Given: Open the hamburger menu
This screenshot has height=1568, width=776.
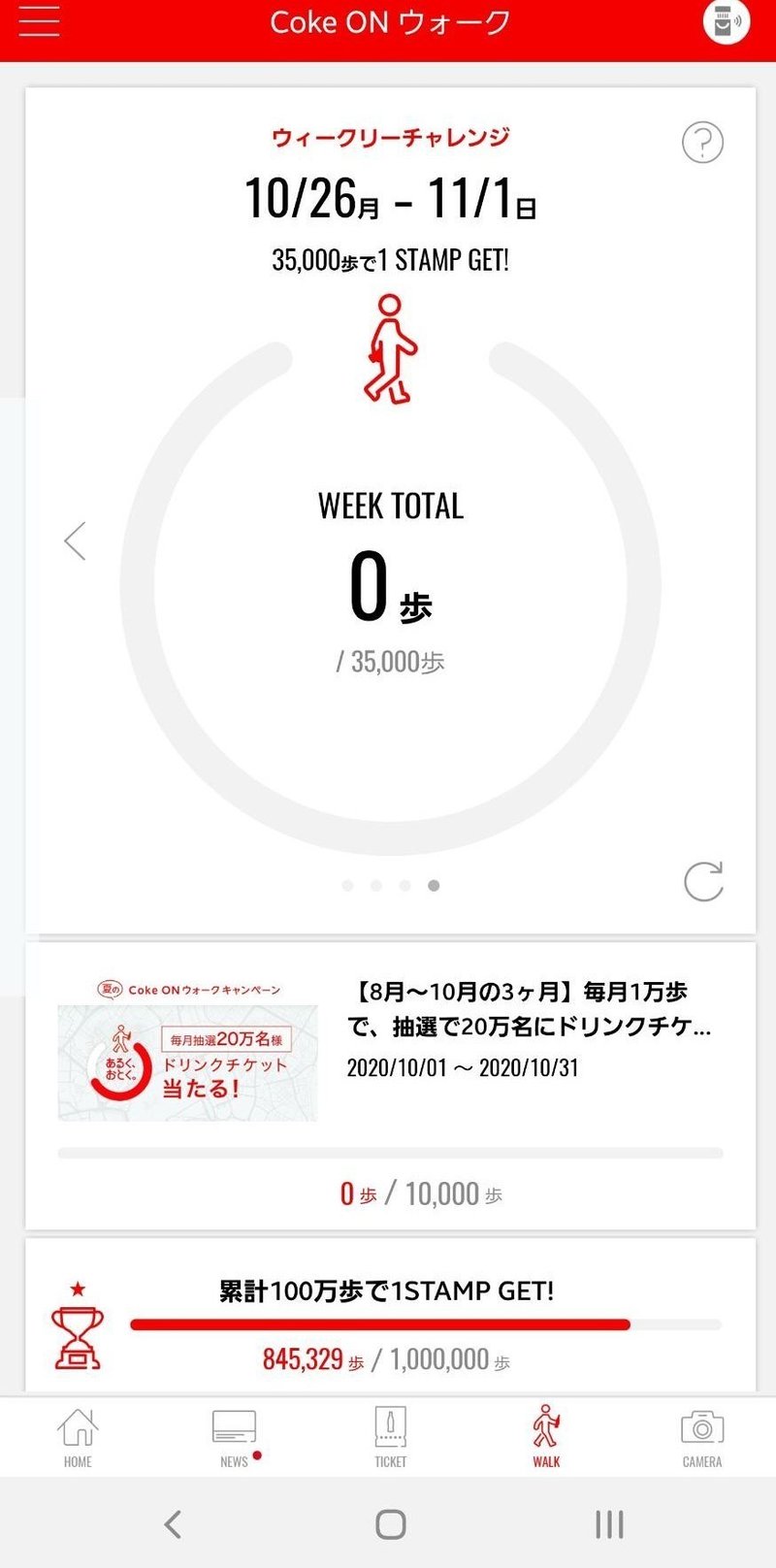Looking at the screenshot, I should tap(40, 22).
